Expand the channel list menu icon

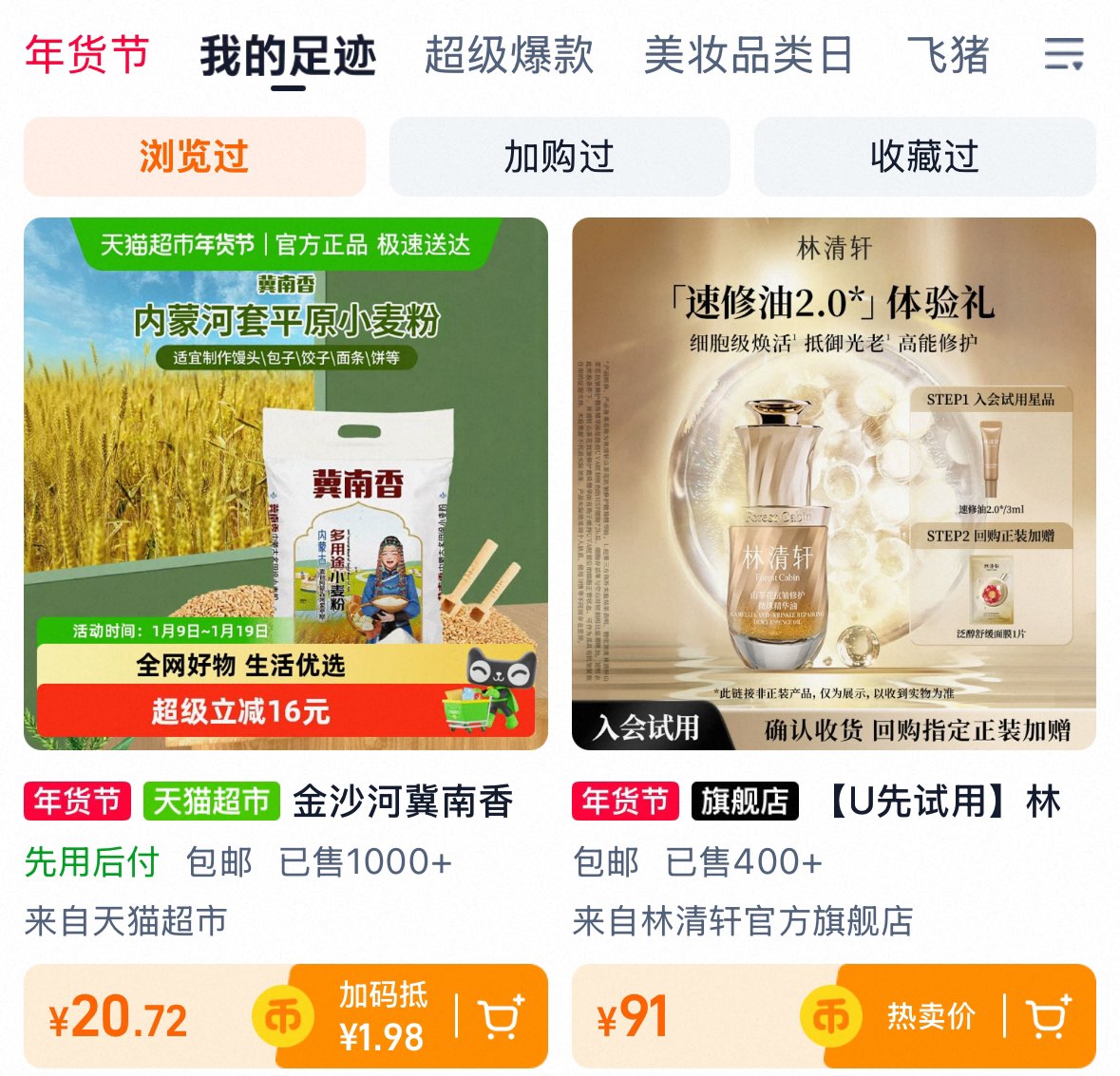point(1064,54)
